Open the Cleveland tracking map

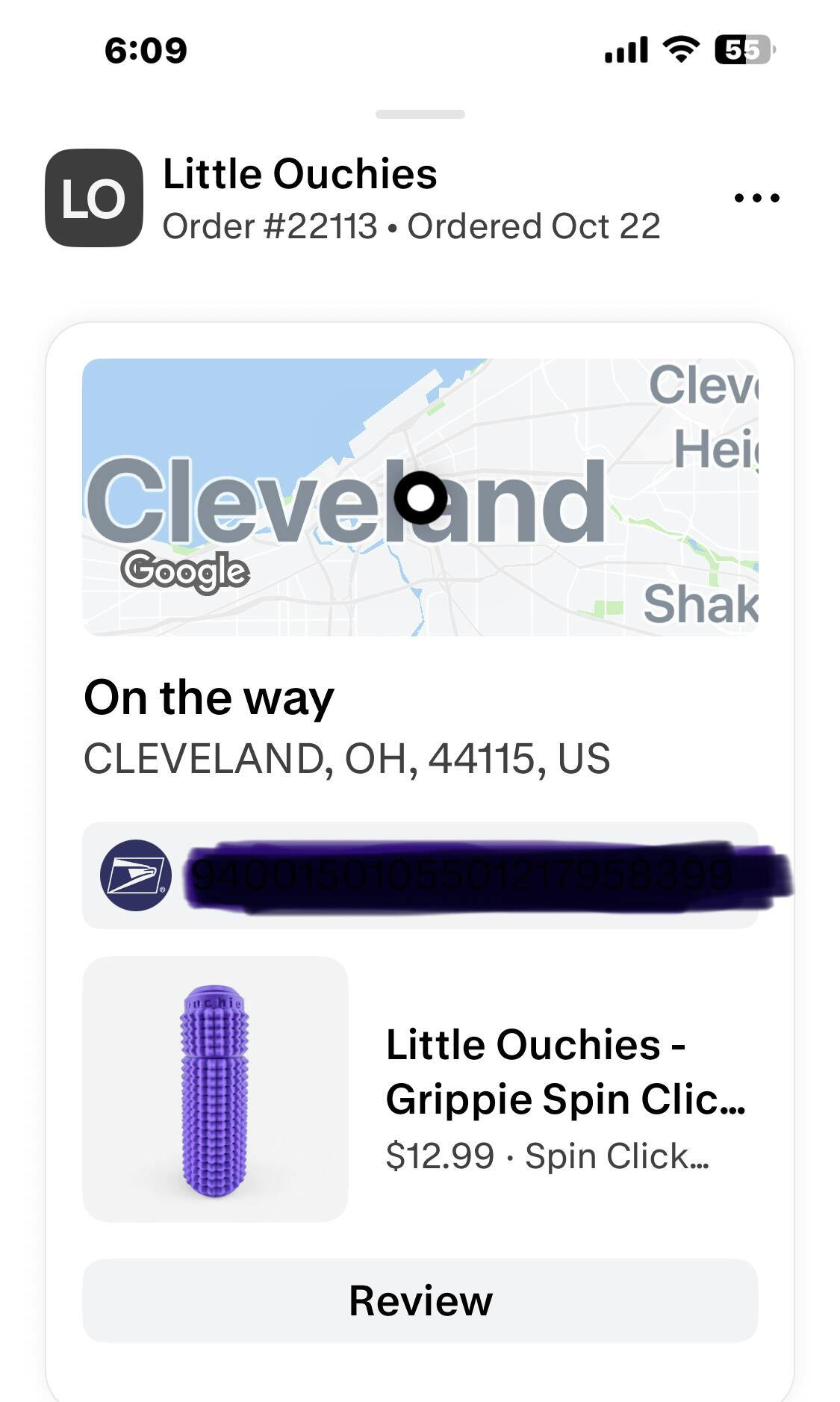(420, 497)
